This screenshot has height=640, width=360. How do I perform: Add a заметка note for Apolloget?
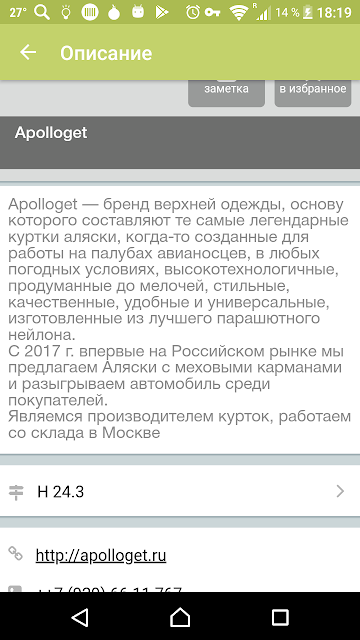226,93
